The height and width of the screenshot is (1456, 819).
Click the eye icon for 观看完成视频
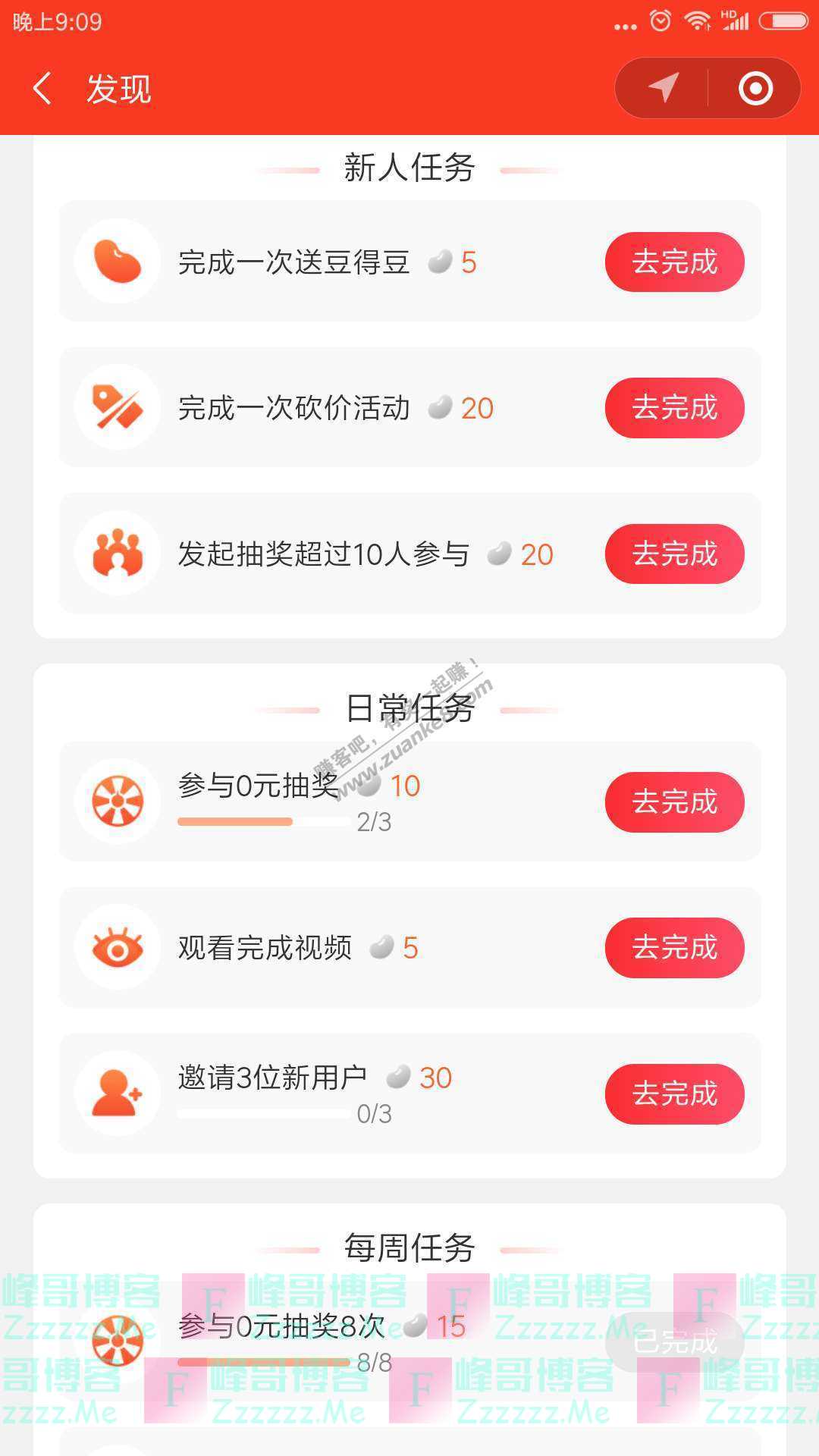[x=118, y=948]
